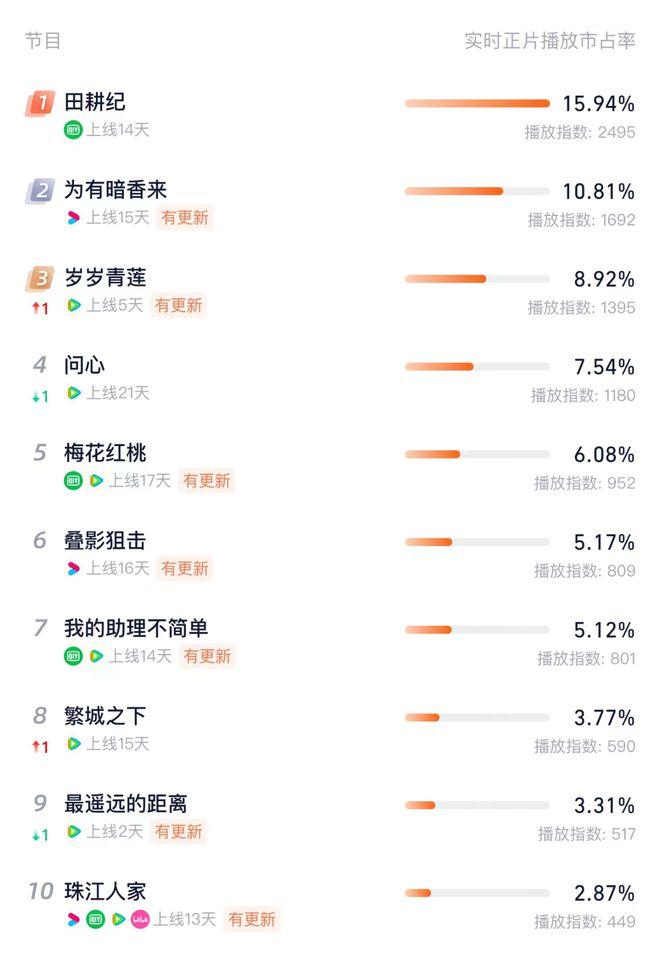Select 繁城之下 from the ranking
This screenshot has width=660, height=965.
105,716
